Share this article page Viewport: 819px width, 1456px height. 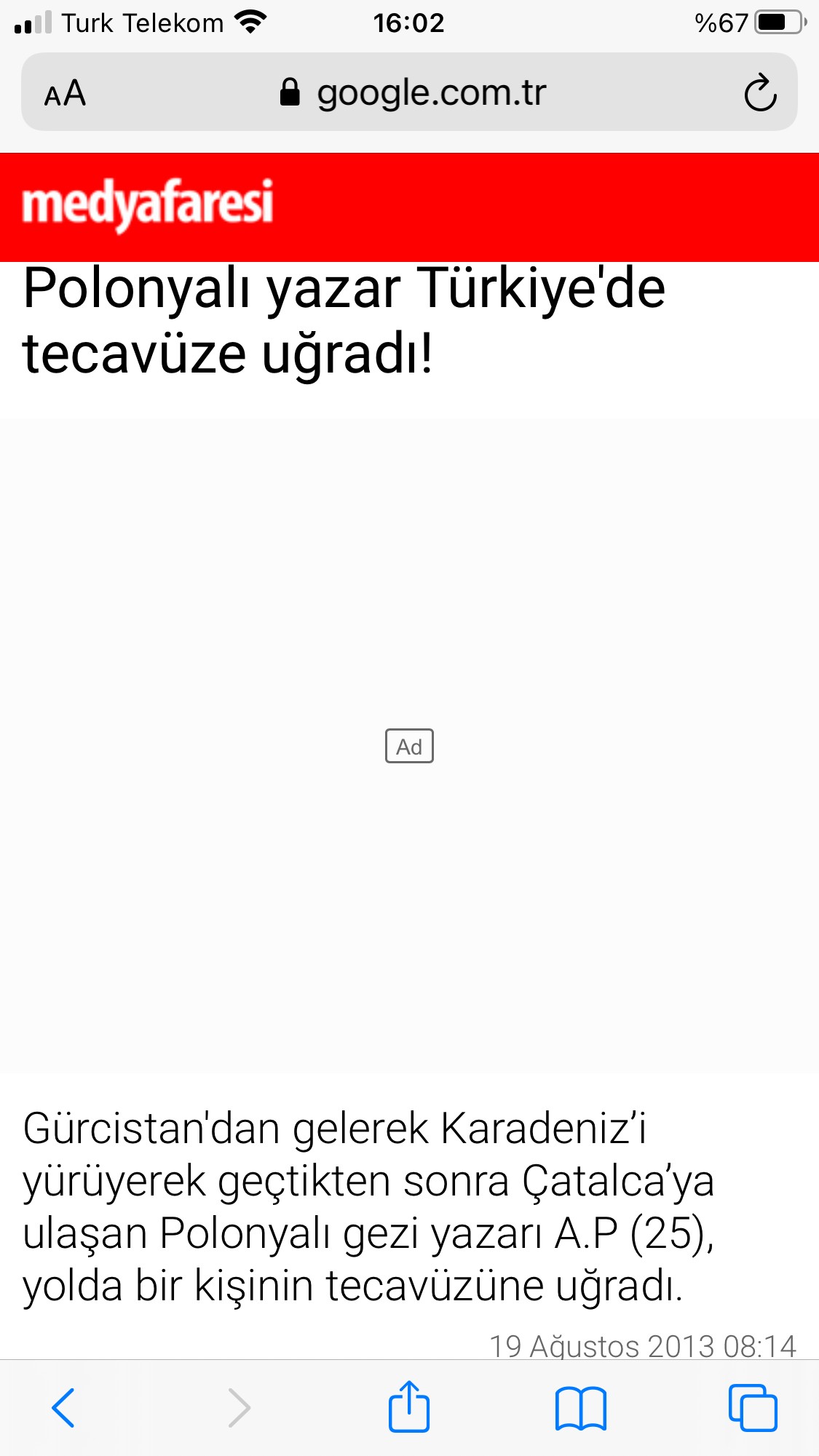(x=408, y=1407)
